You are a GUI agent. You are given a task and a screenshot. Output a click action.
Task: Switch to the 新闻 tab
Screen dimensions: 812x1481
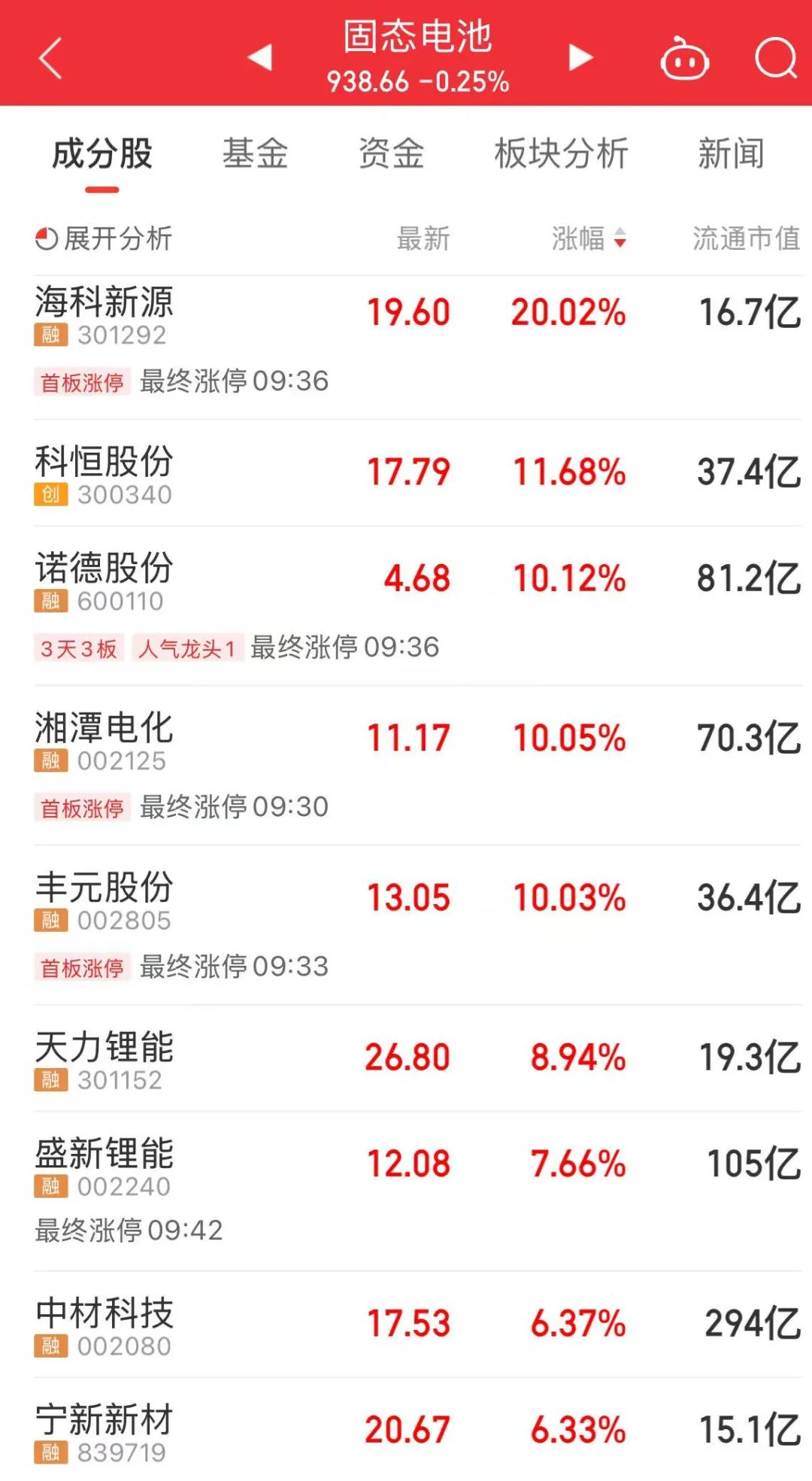coord(731,154)
